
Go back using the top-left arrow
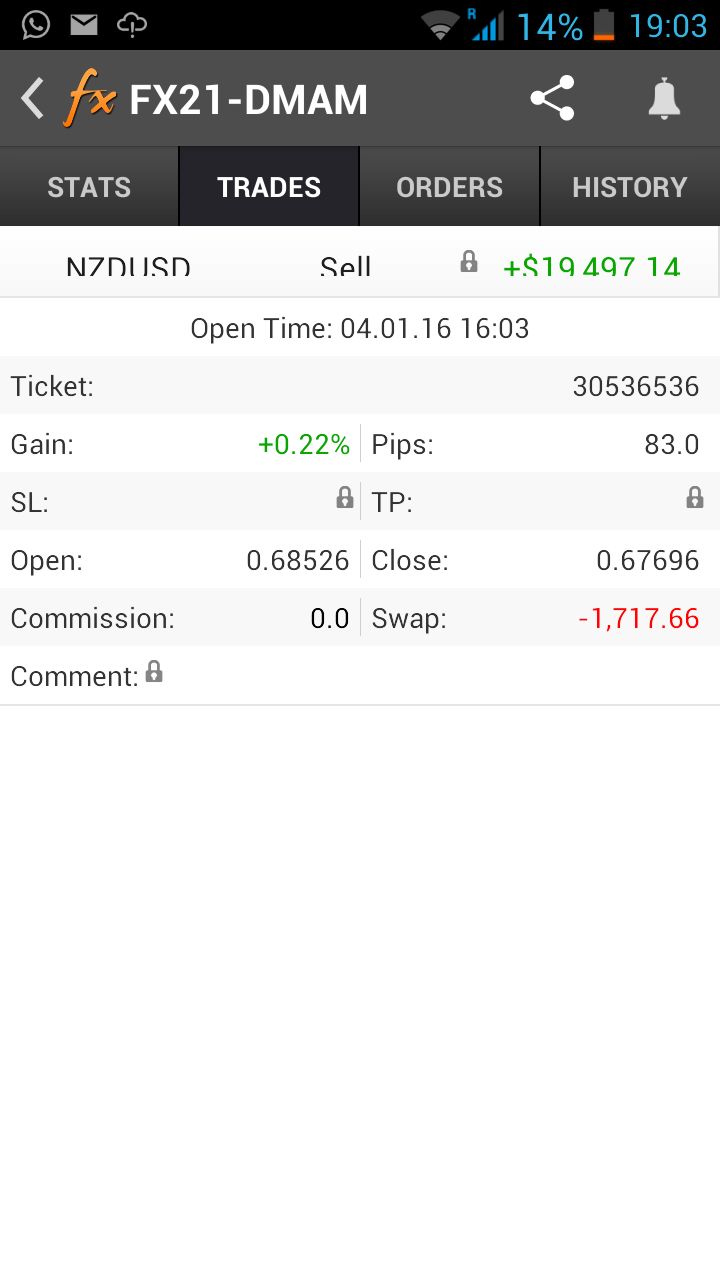click(34, 99)
